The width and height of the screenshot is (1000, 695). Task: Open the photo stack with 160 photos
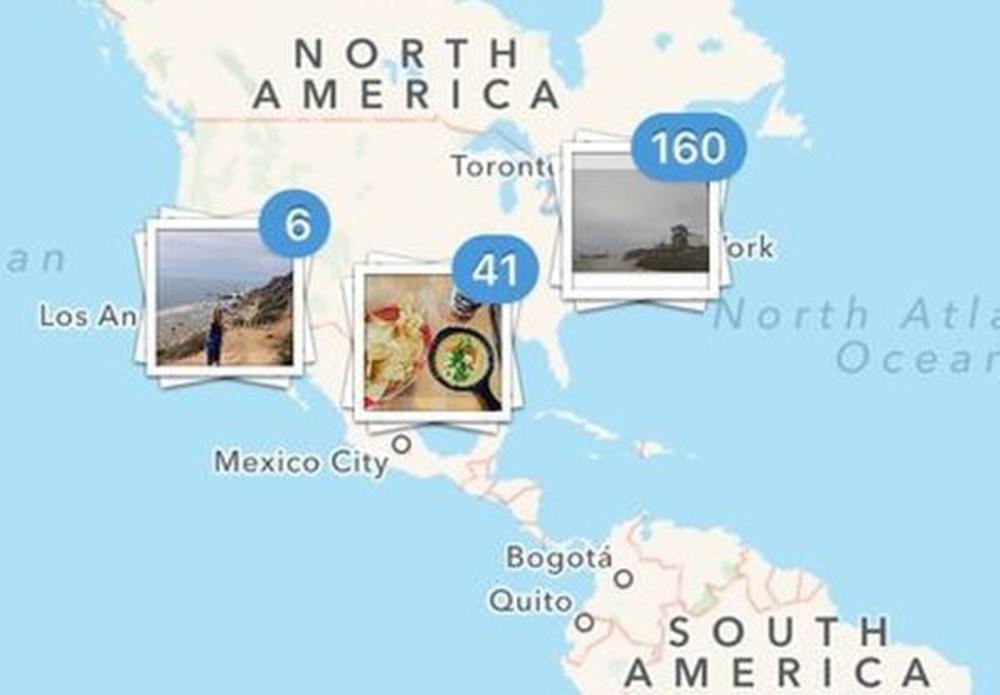click(640, 220)
